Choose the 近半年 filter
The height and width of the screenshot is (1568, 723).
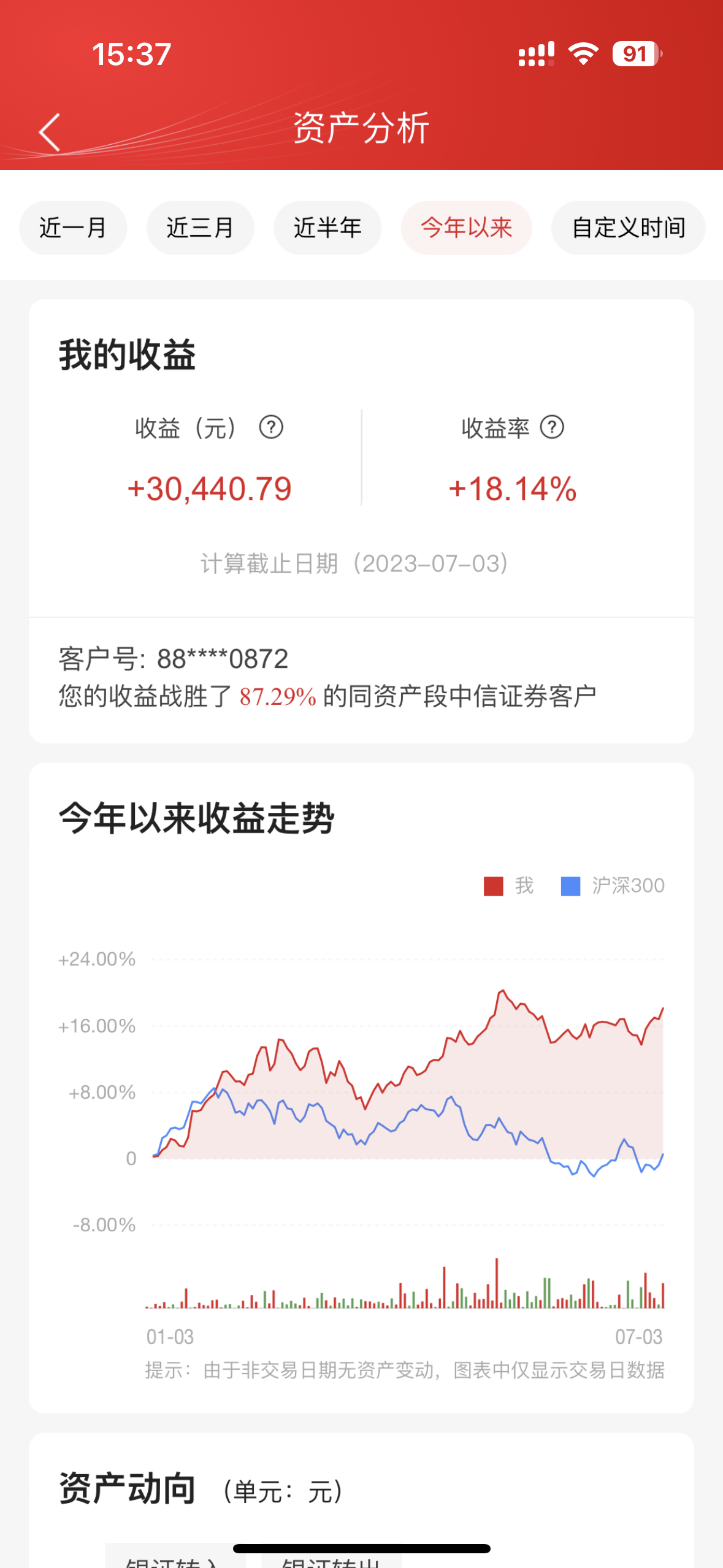(x=327, y=228)
